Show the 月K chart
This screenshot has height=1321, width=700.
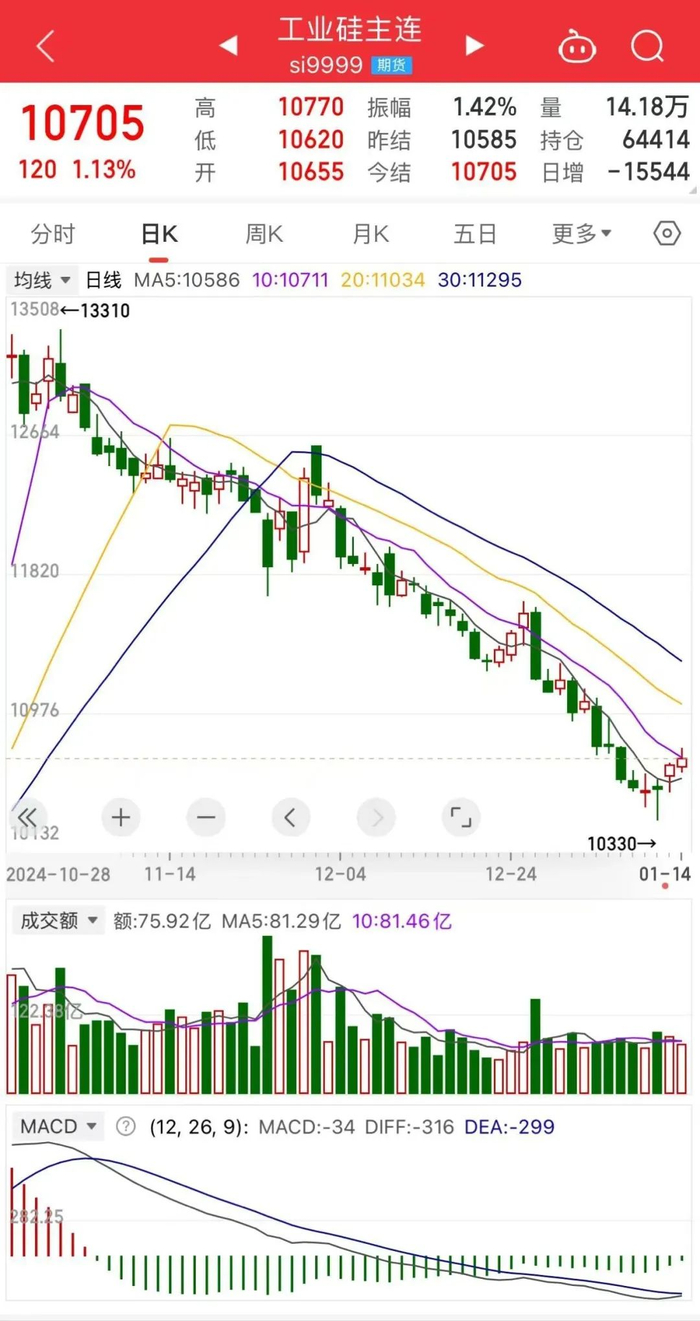tap(370, 234)
